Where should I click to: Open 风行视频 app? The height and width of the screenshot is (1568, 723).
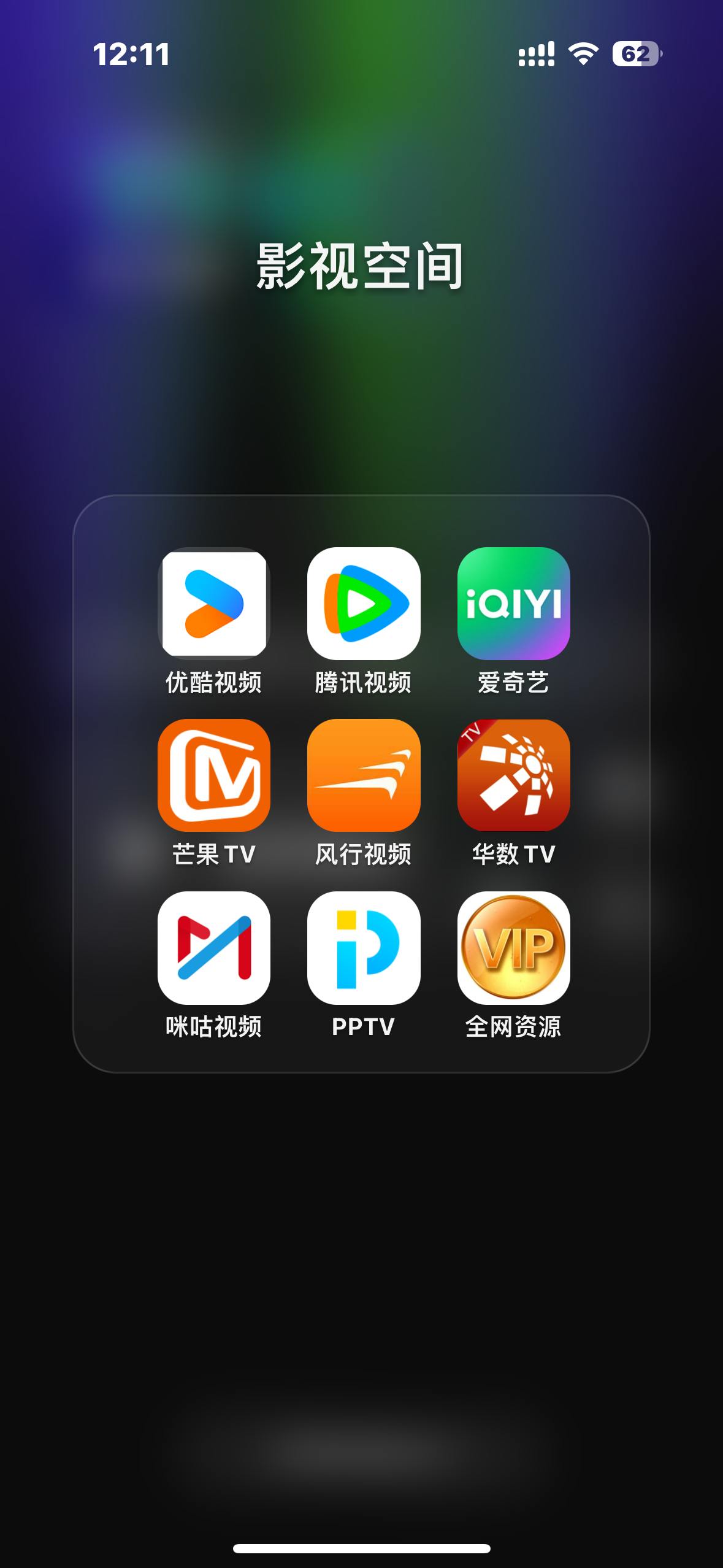pyautogui.click(x=364, y=775)
